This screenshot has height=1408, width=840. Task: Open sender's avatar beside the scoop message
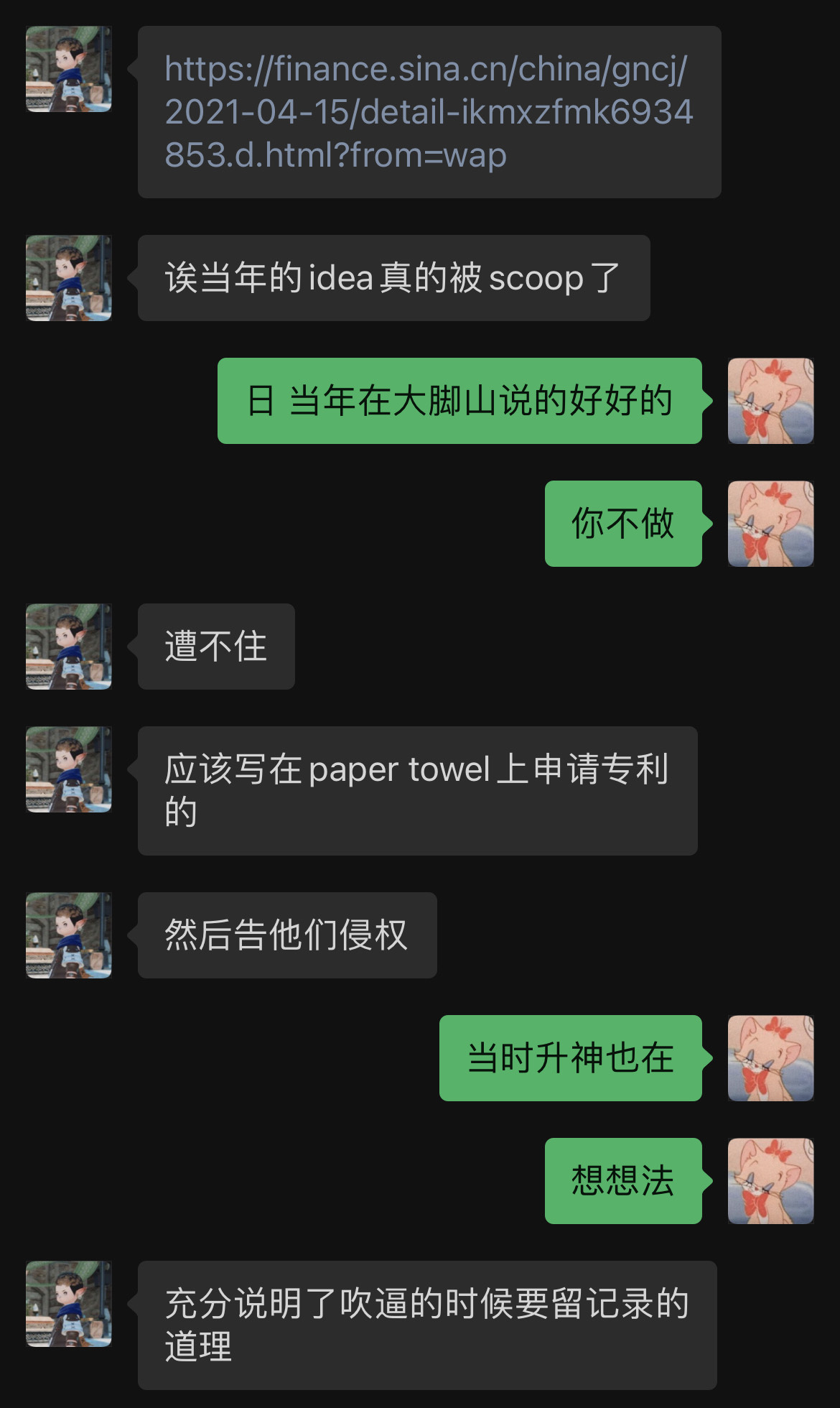click(69, 278)
